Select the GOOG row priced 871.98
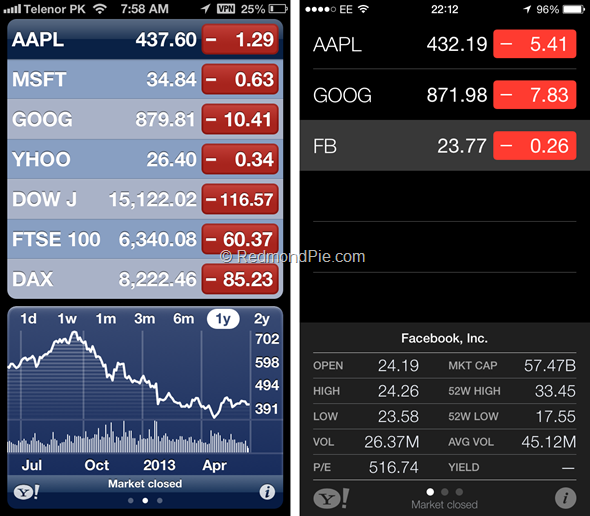This screenshot has height=516, width=590. coord(444,94)
